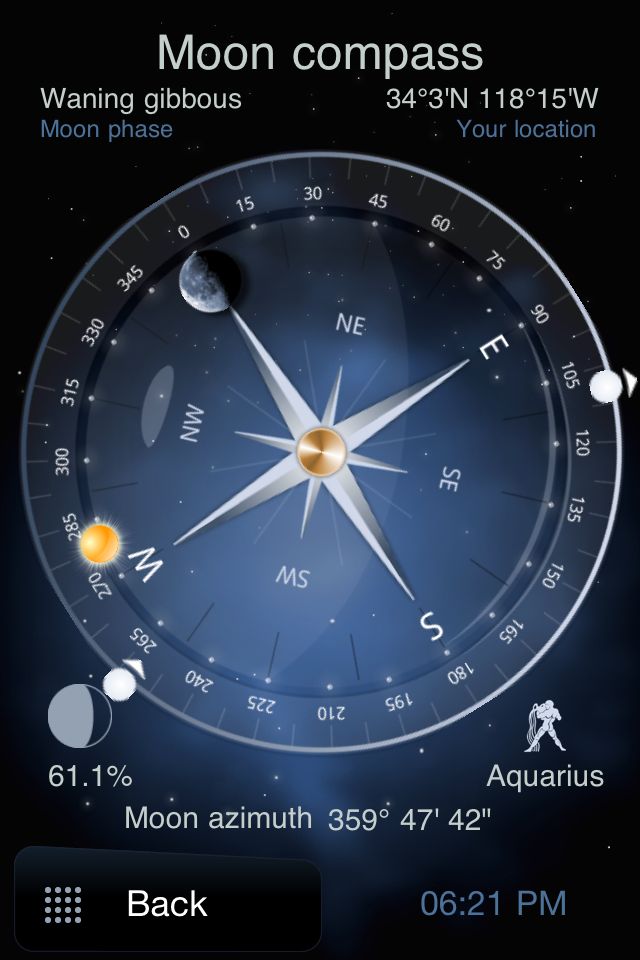Open the Moon phase info
Screen dimensions: 640x960
[x=106, y=129]
